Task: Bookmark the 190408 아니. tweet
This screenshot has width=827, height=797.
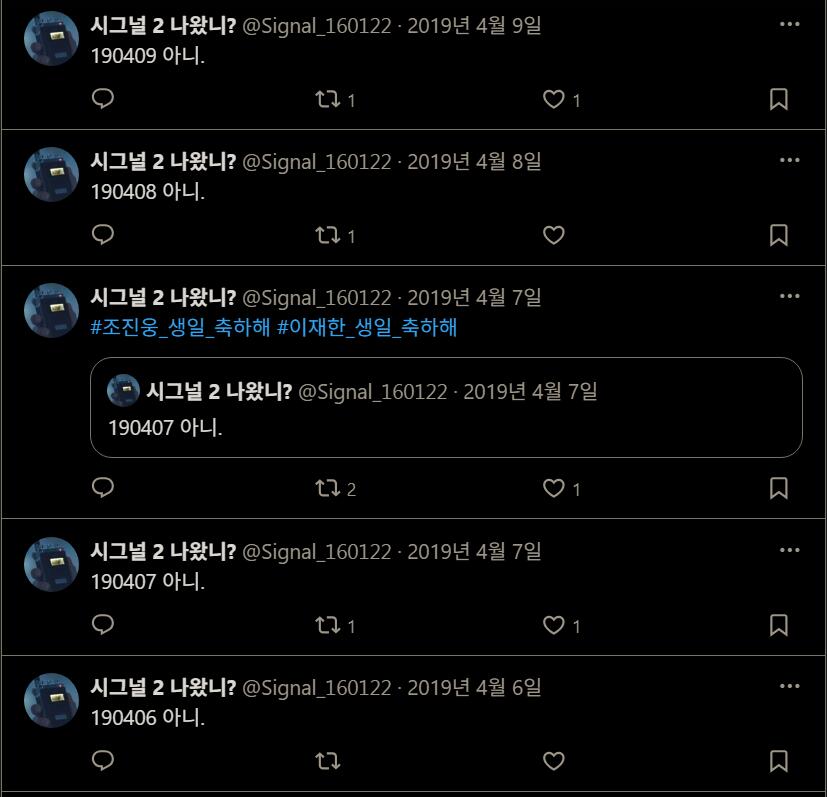Action: [x=779, y=235]
